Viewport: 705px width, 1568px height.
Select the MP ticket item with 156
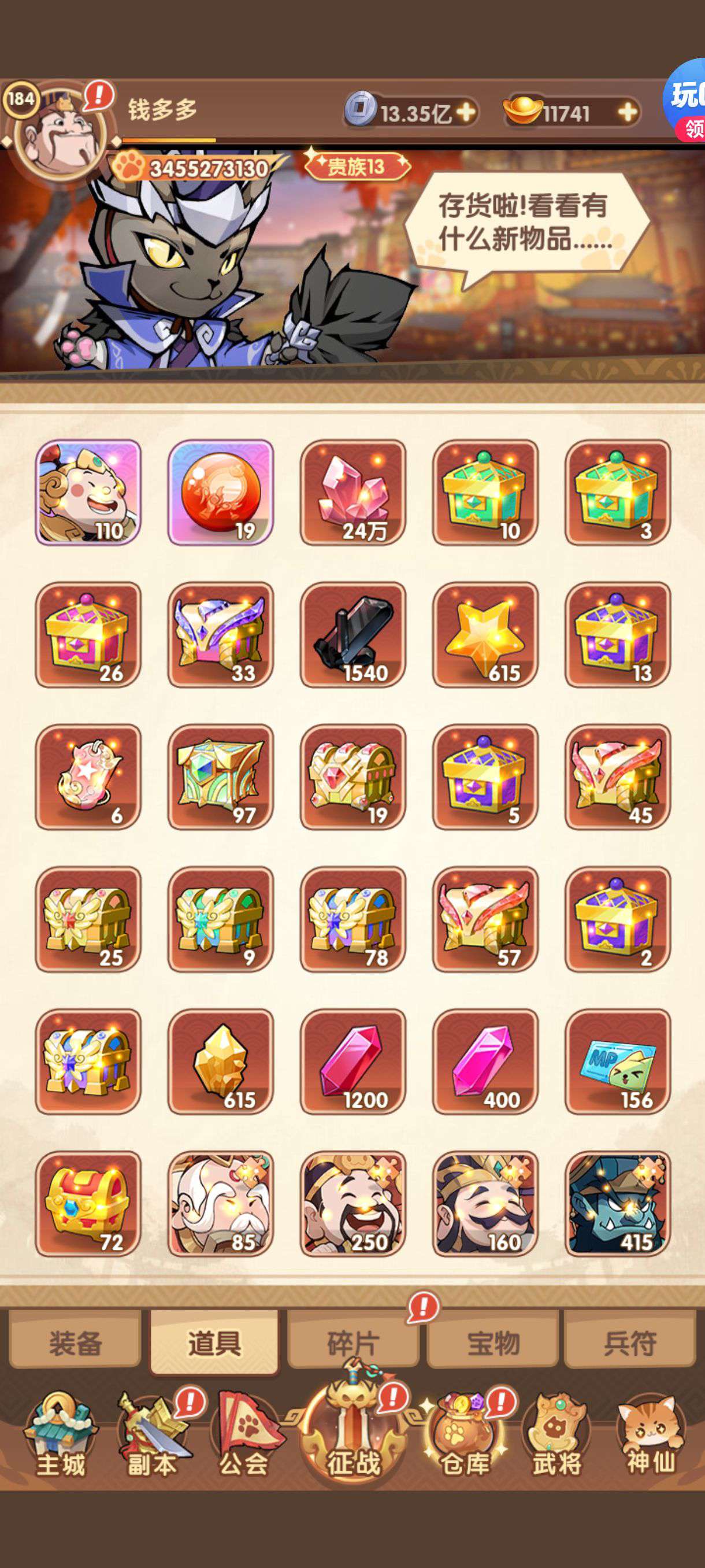tap(617, 1061)
